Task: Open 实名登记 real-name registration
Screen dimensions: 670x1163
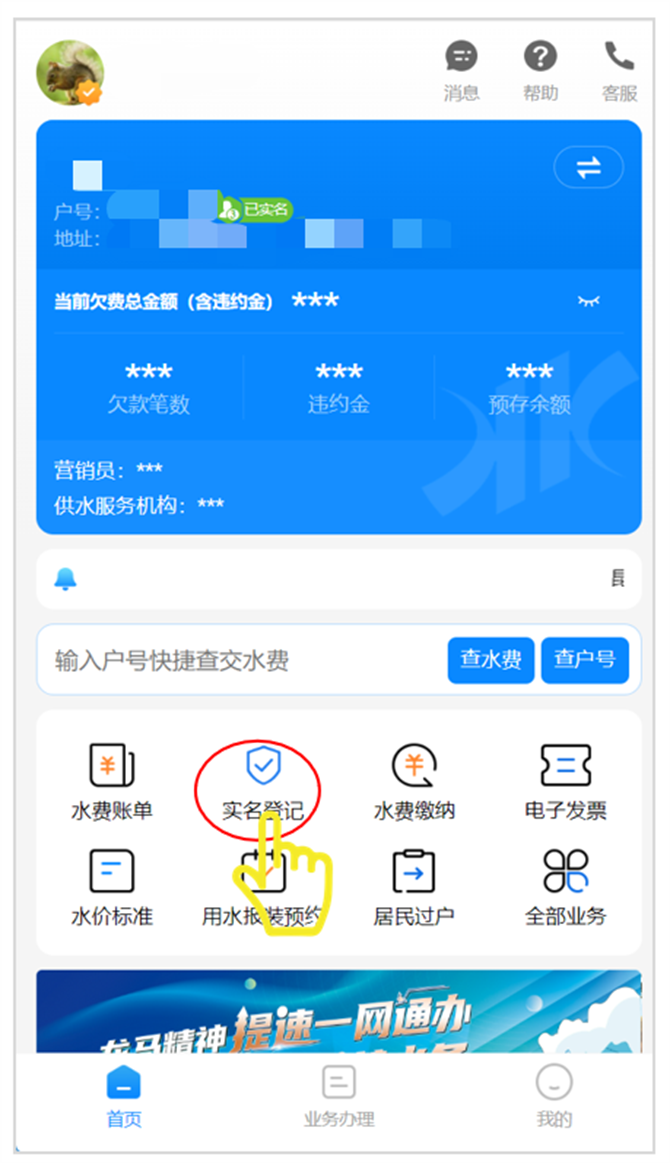Action: tap(263, 782)
